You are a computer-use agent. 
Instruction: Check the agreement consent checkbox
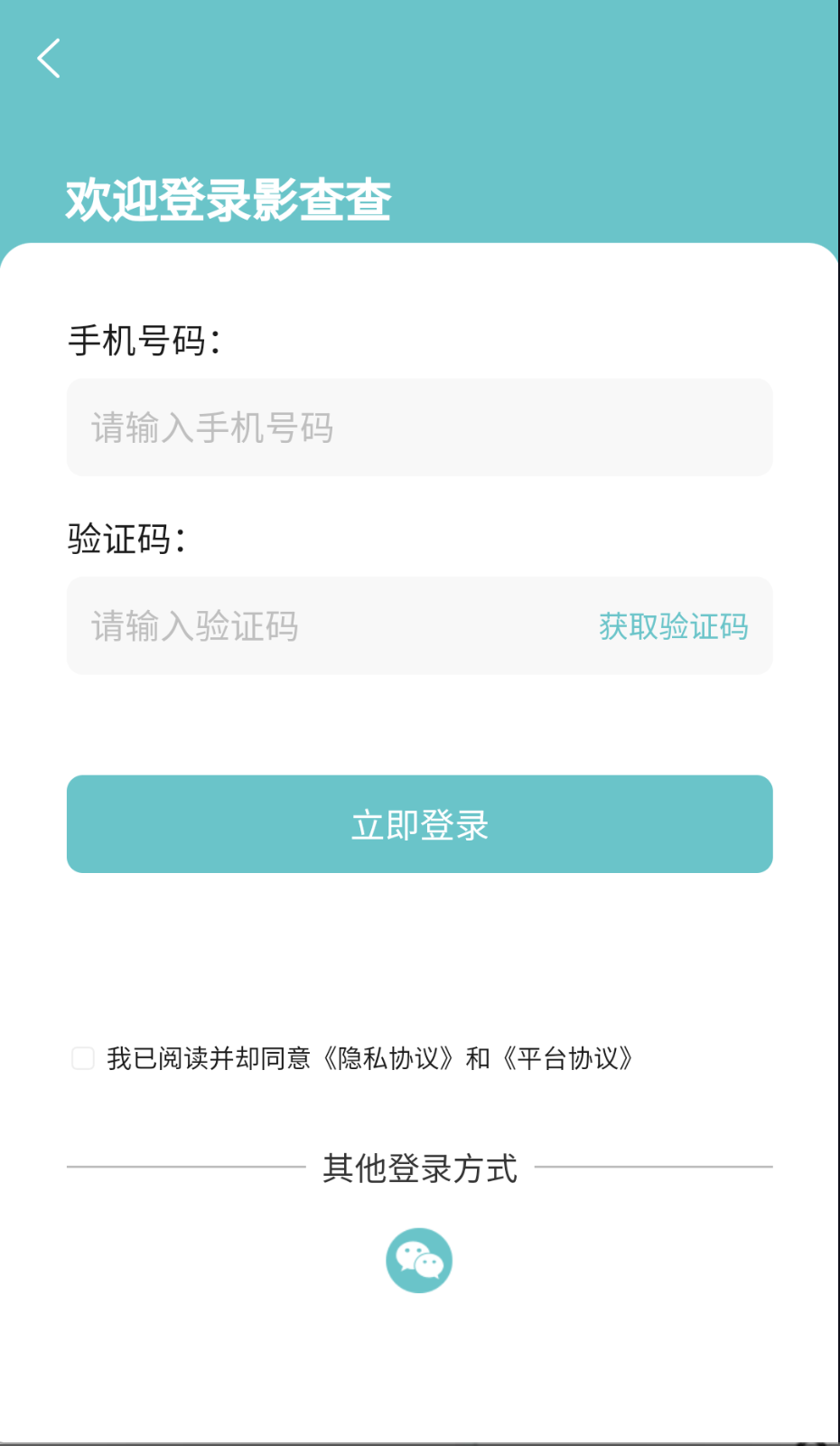[x=83, y=1058]
